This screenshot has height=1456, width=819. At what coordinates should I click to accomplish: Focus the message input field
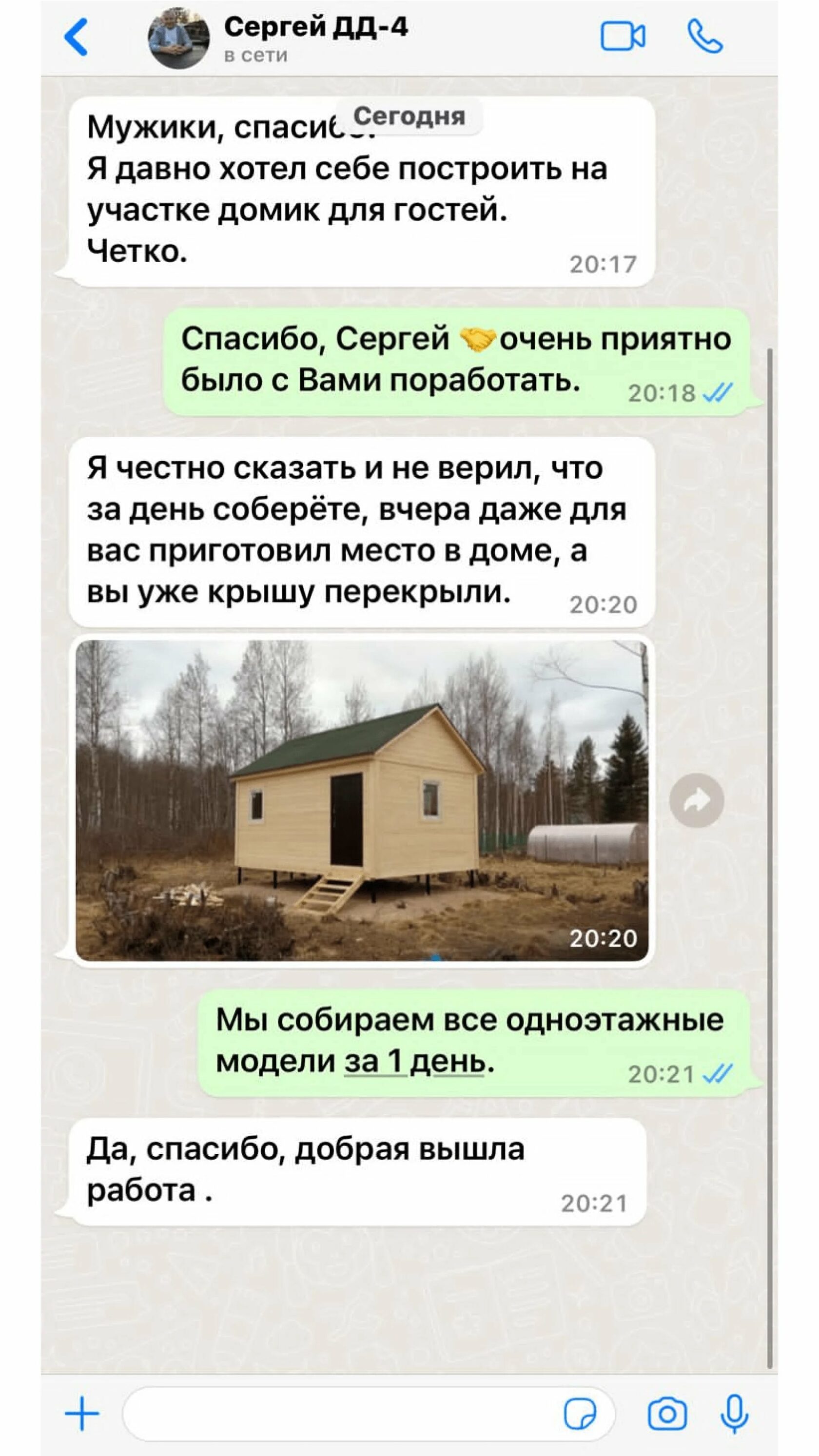point(339,1413)
